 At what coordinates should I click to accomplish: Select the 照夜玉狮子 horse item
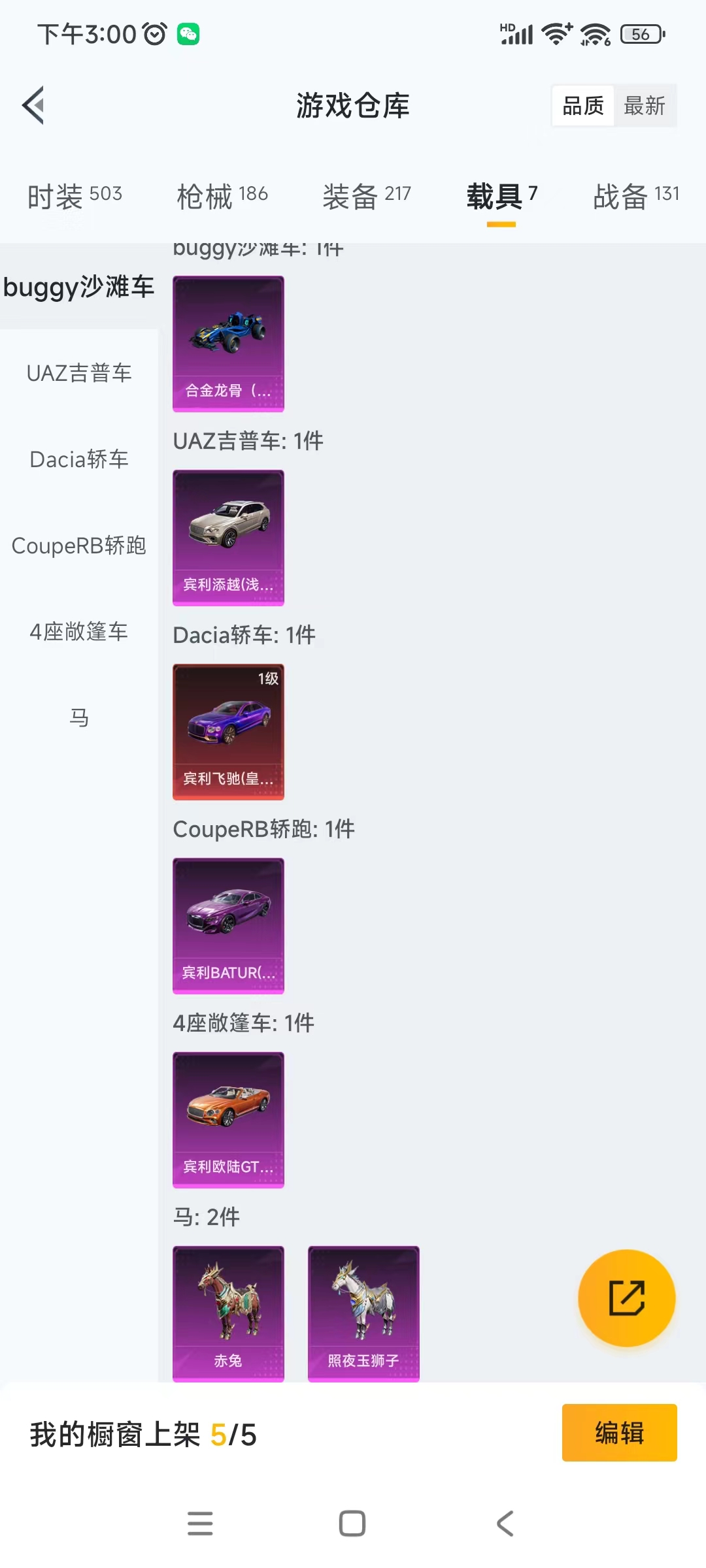(x=363, y=1313)
